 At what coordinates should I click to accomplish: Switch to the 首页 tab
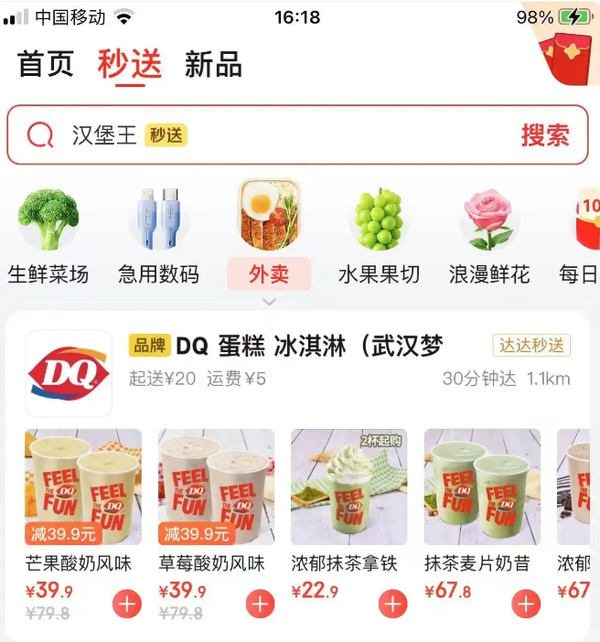46,65
